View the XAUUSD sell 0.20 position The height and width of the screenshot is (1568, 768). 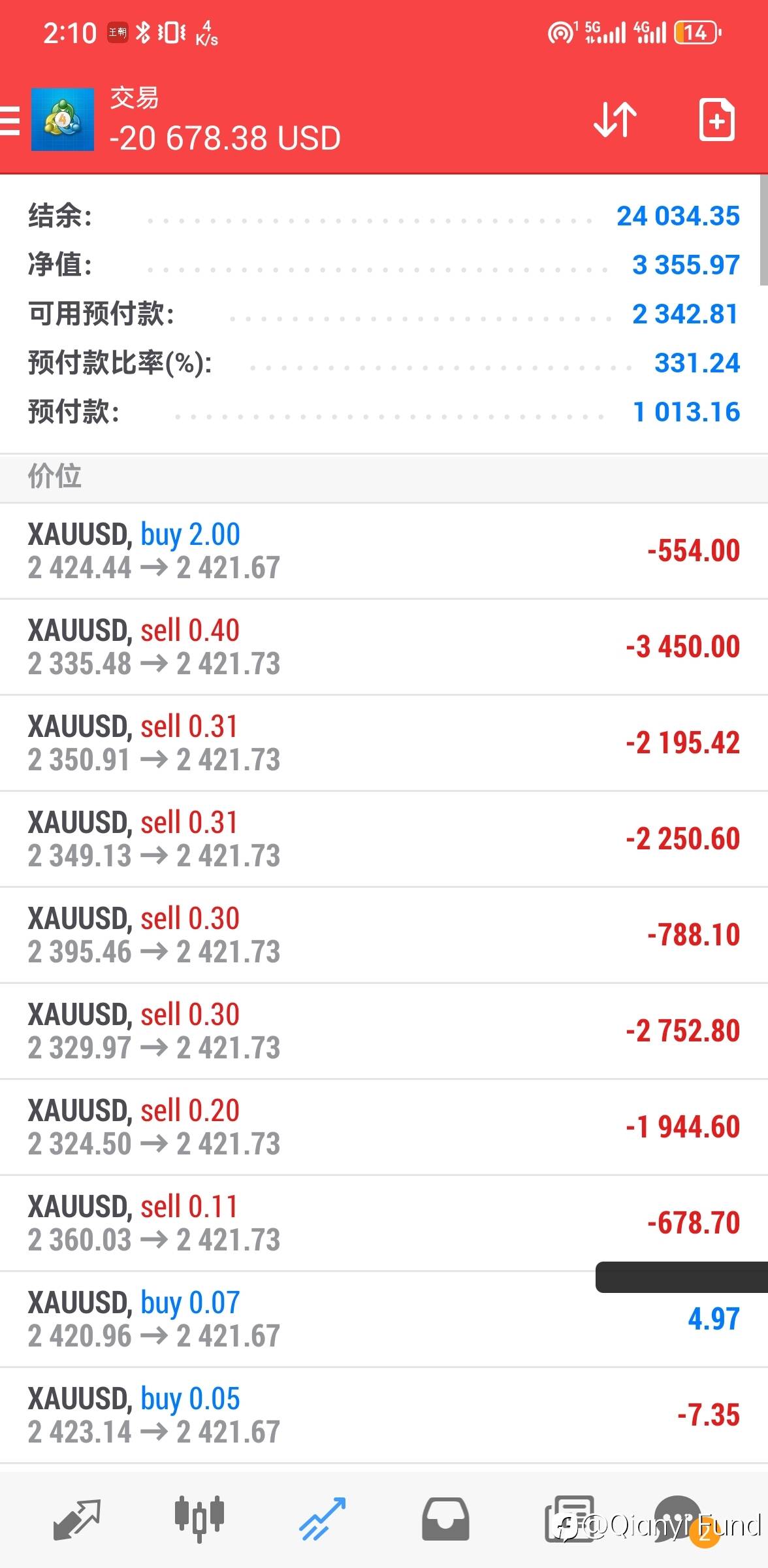pyautogui.click(x=384, y=1127)
